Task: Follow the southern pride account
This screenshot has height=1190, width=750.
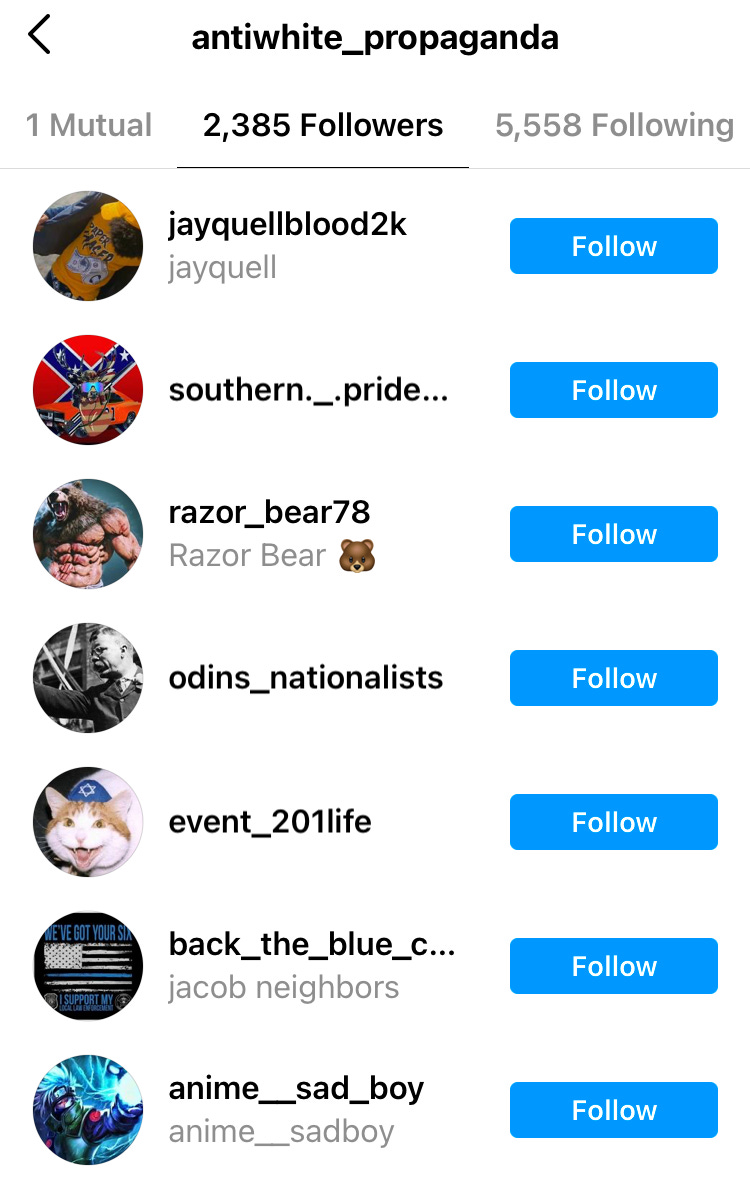Action: click(613, 390)
